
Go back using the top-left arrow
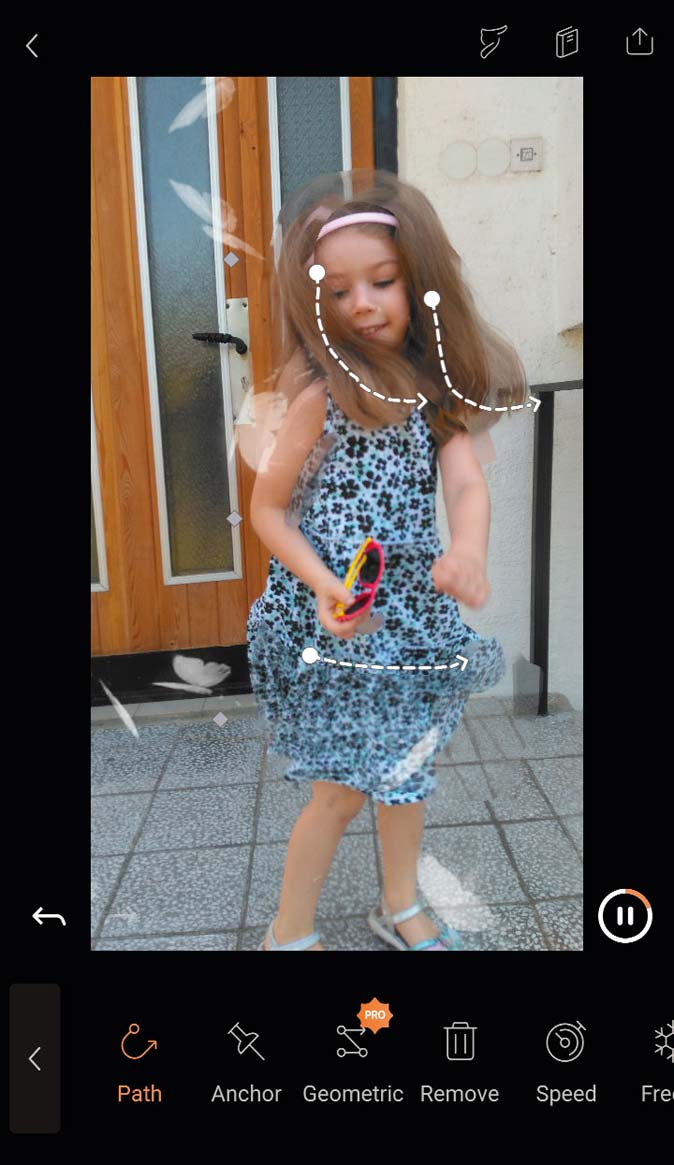click(x=32, y=46)
